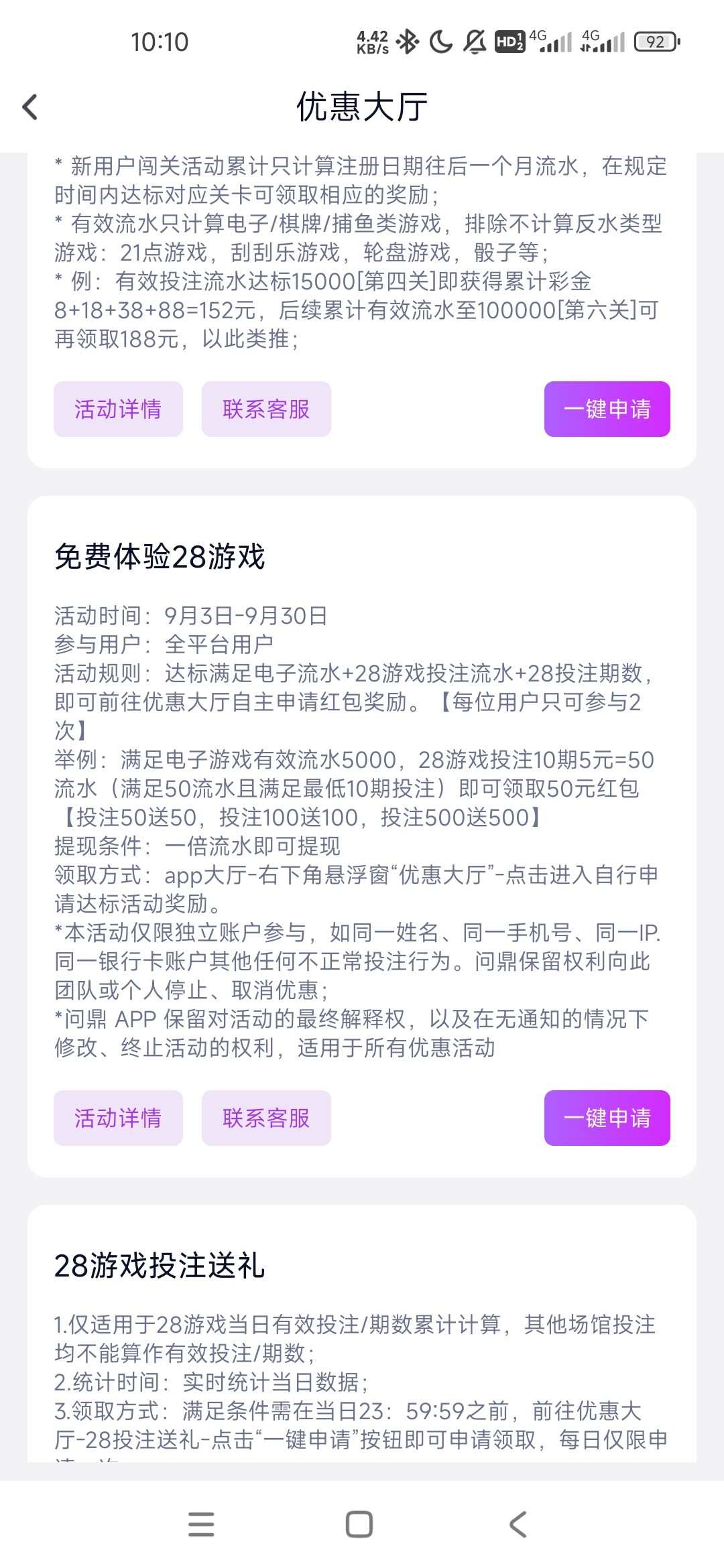Tap 联系客服 in the 新用户闯关 card
The width and height of the screenshot is (724, 1568).
point(266,409)
